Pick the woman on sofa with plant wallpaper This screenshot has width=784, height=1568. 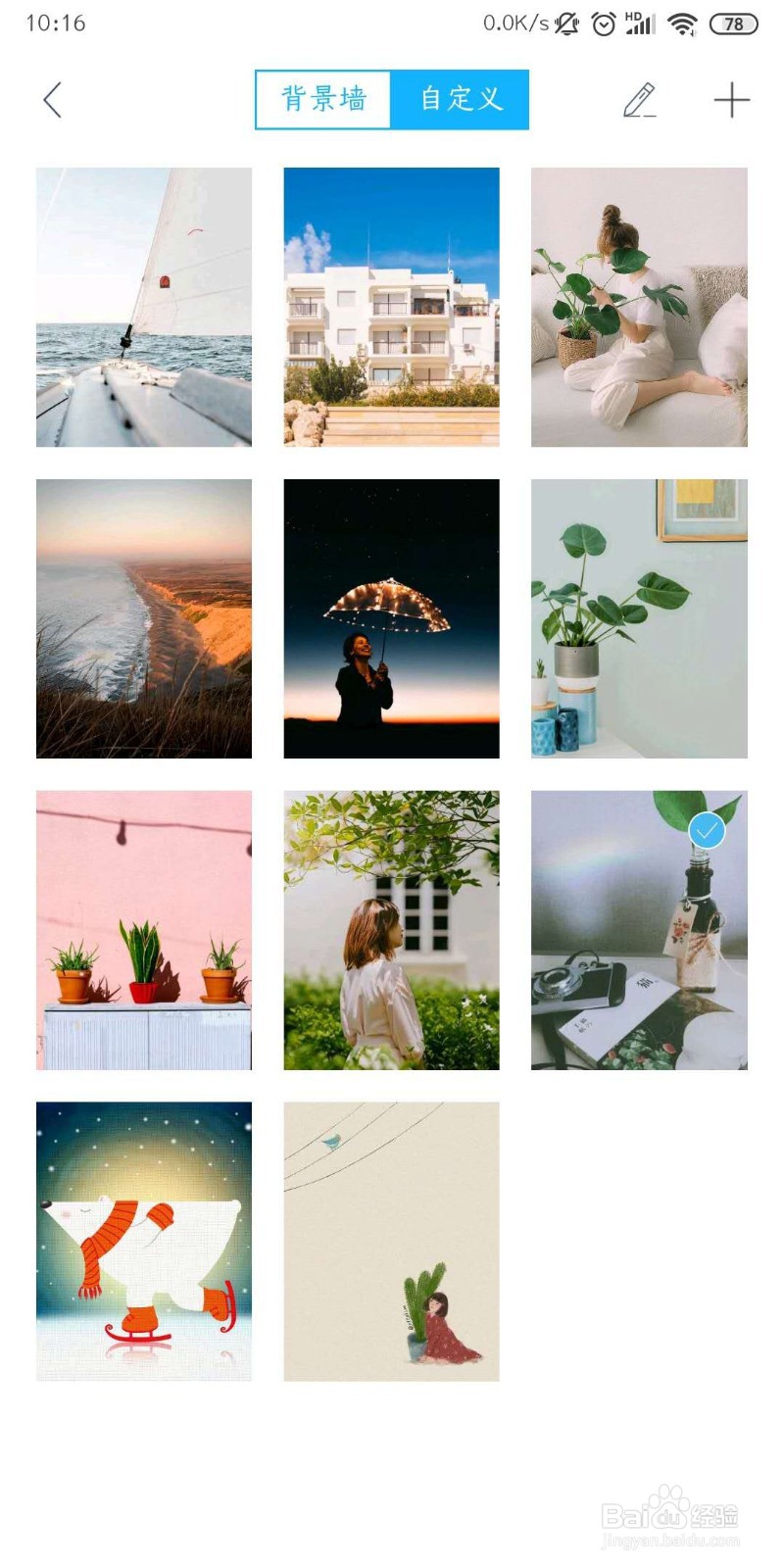pos(639,307)
